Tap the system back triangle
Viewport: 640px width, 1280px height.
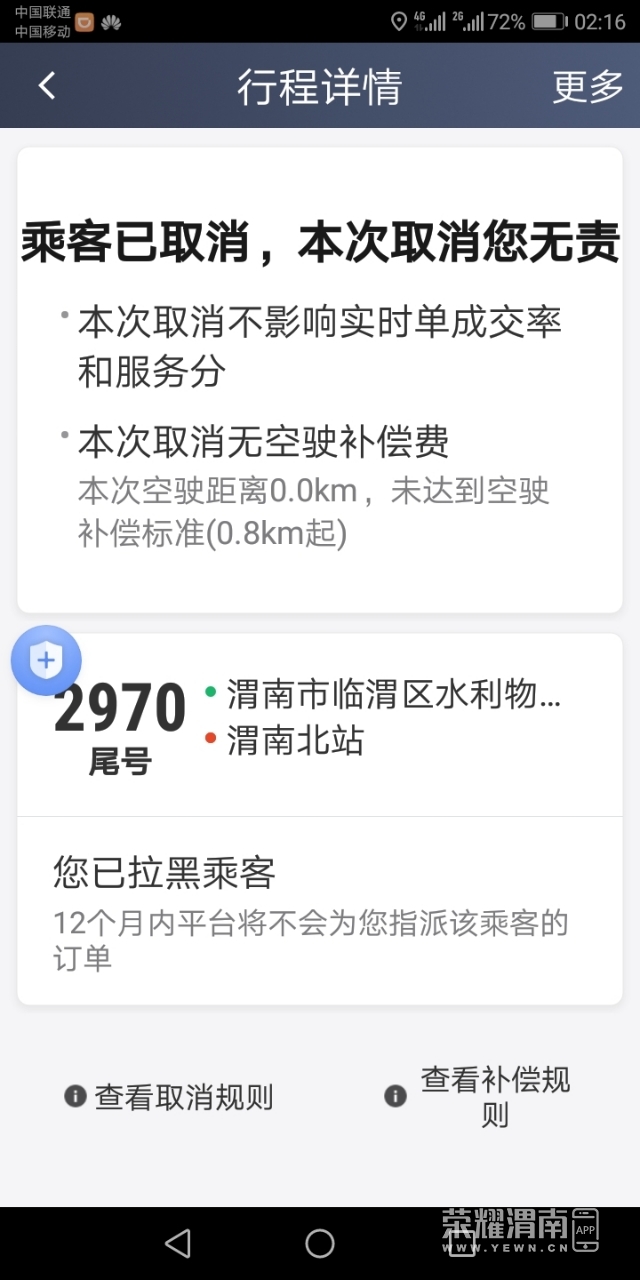pos(178,1243)
